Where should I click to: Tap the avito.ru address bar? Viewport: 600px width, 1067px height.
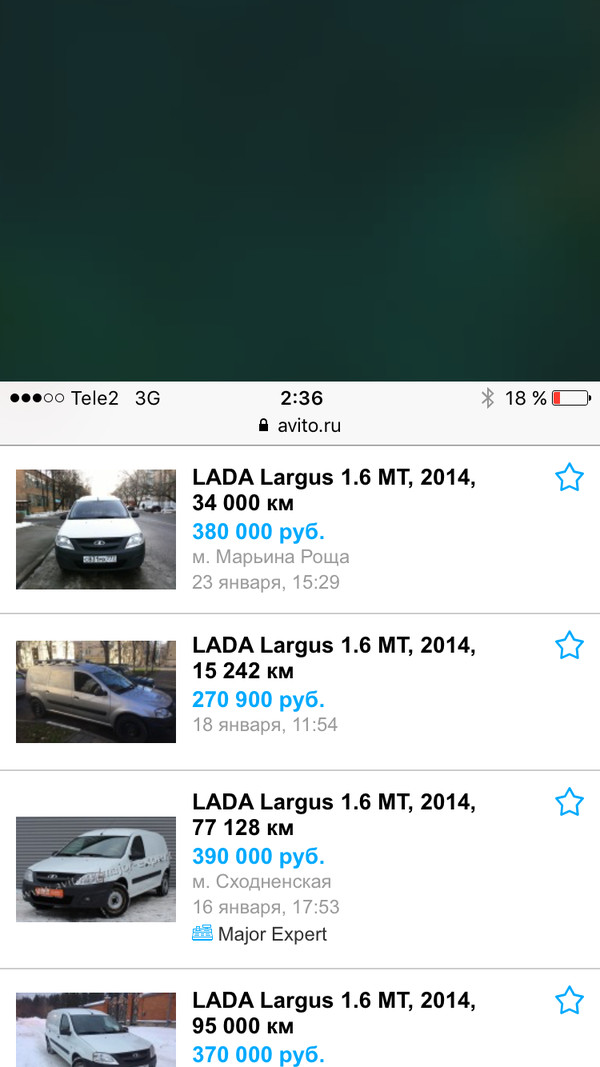pos(300,425)
